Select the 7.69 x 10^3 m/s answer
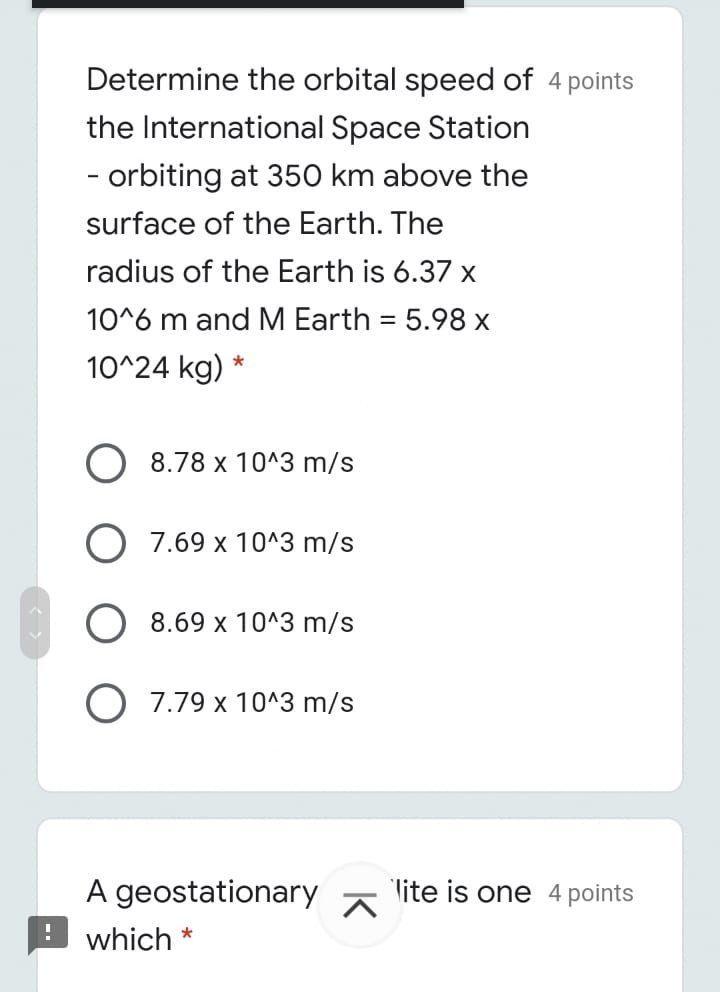 [106, 542]
